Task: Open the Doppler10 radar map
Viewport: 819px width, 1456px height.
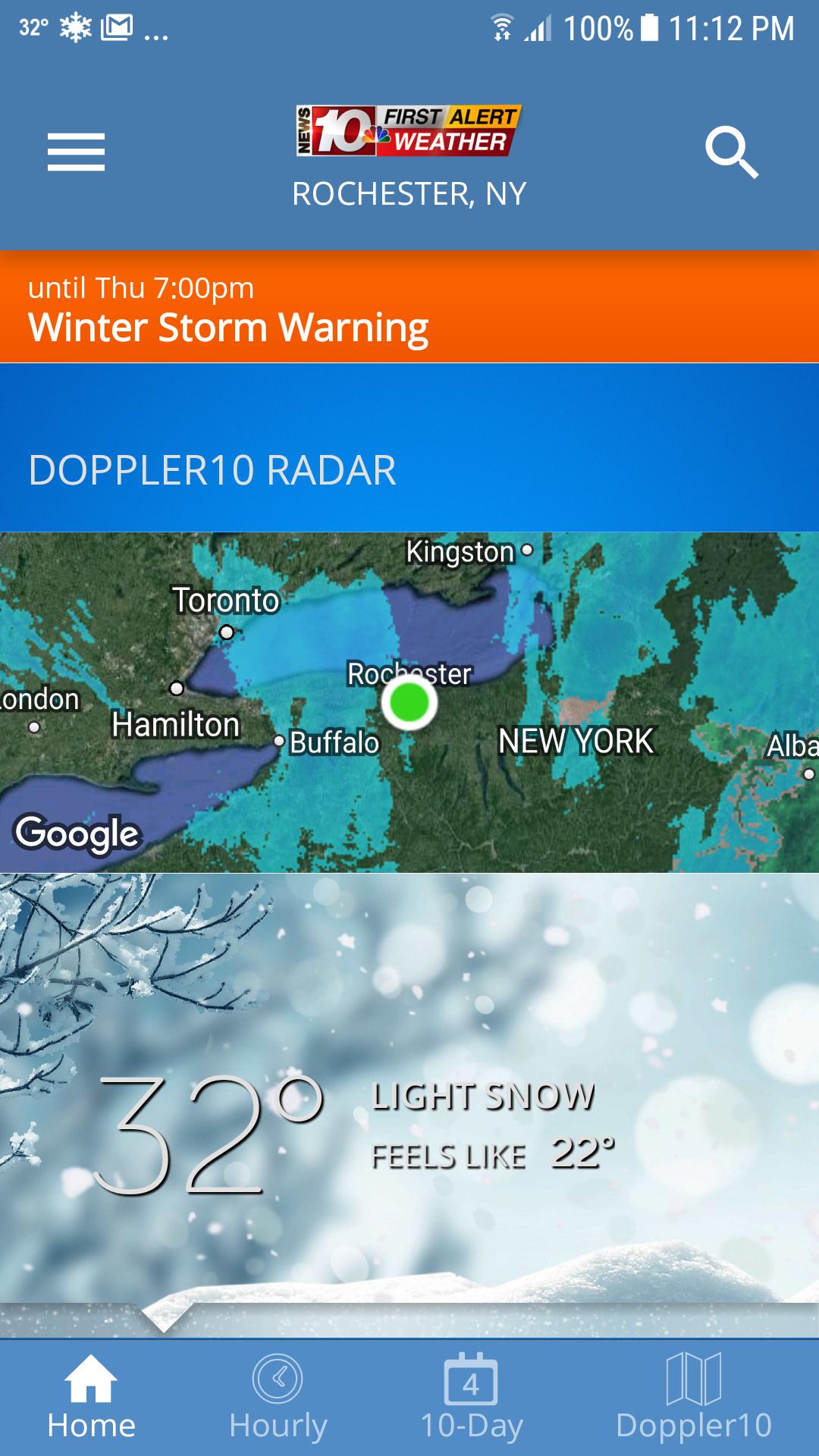Action: [x=409, y=702]
